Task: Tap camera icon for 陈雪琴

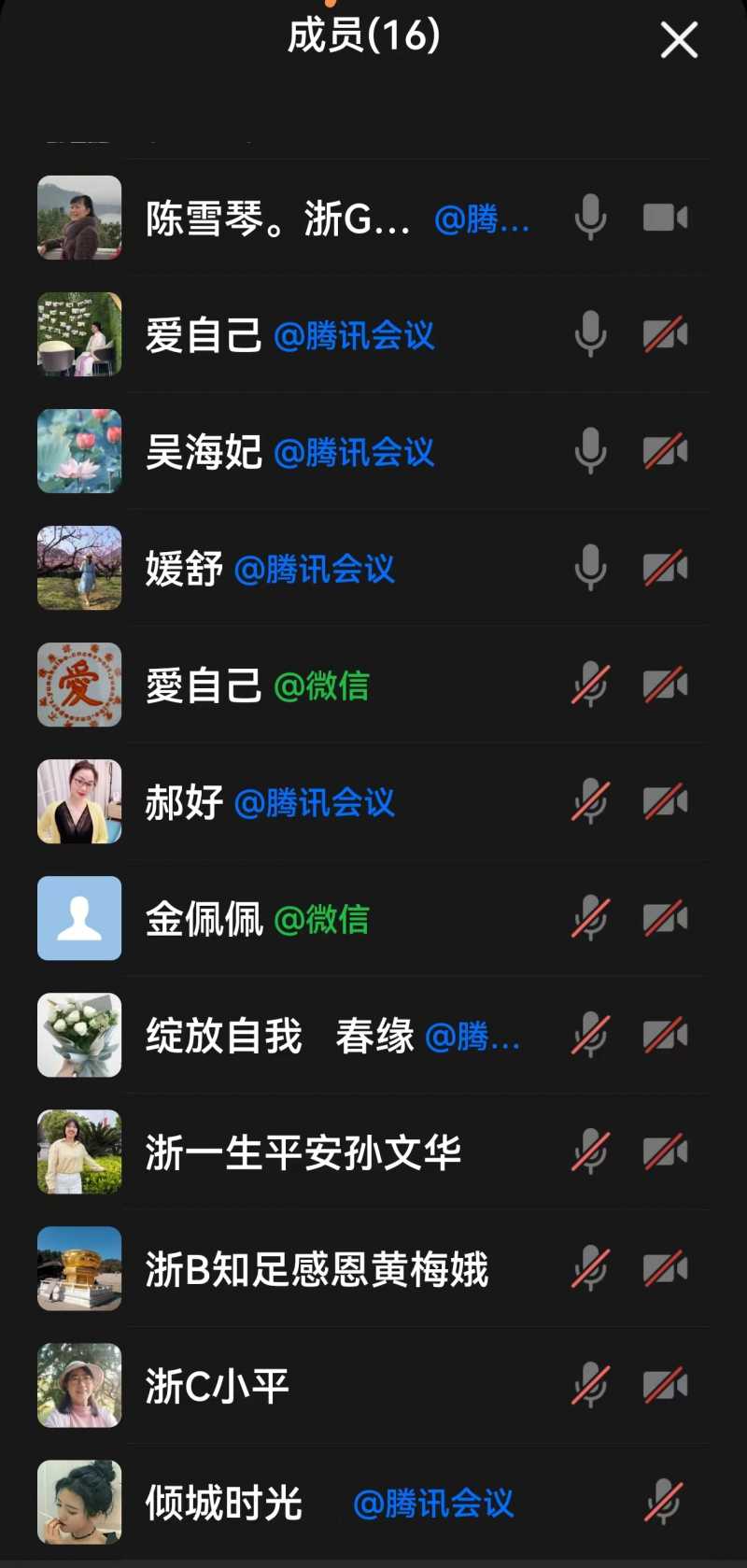Action: click(x=665, y=218)
